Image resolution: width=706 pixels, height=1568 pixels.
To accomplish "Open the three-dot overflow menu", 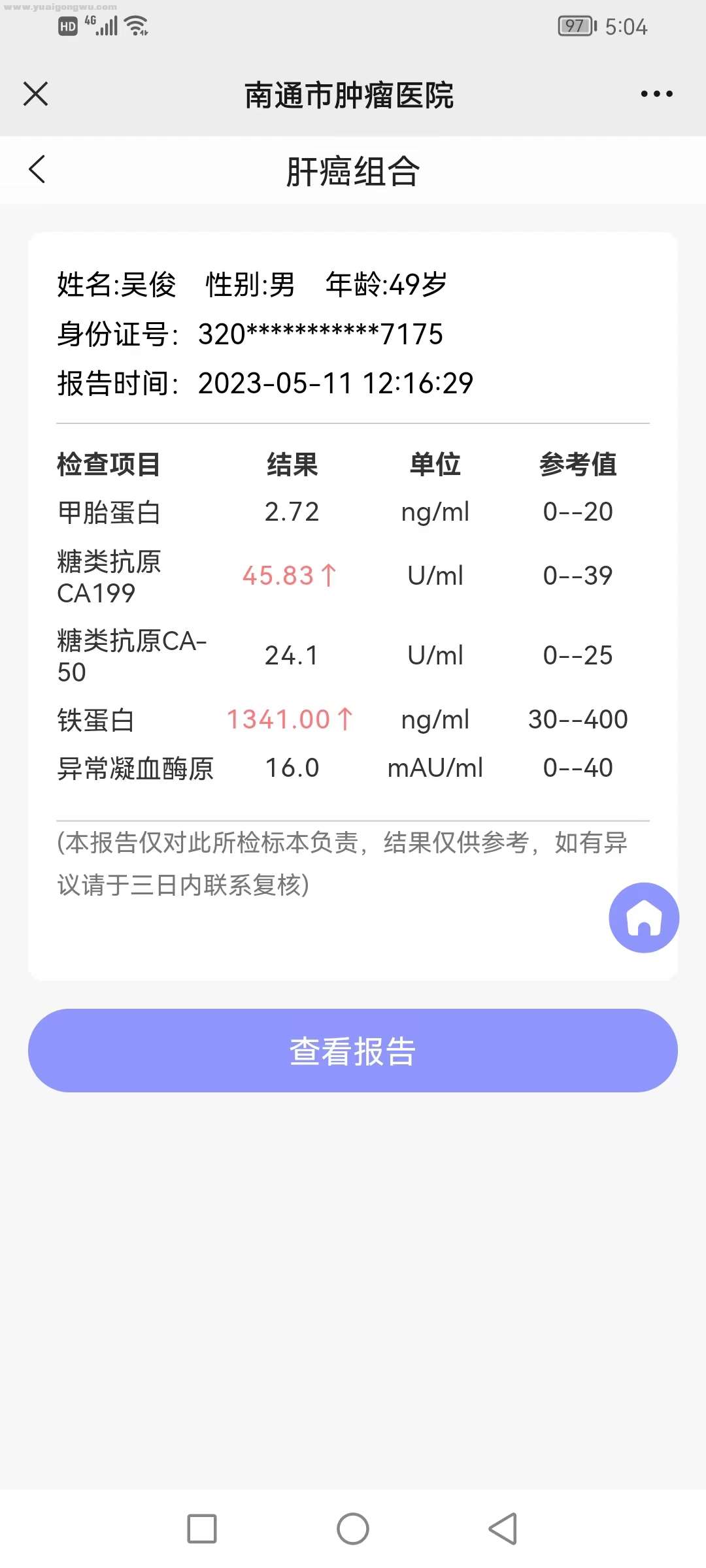I will pos(656,94).
